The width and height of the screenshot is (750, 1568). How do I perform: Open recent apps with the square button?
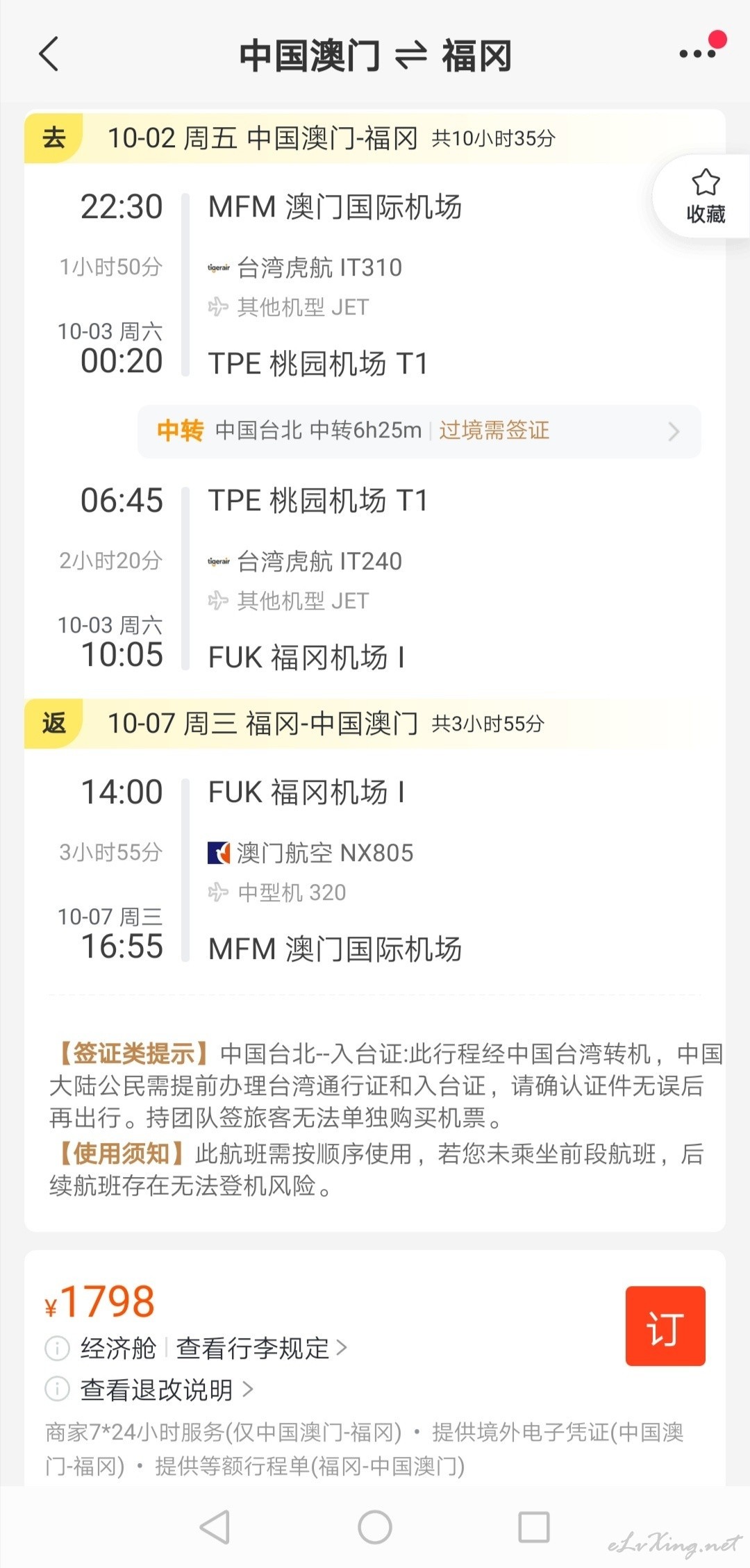(x=534, y=1527)
